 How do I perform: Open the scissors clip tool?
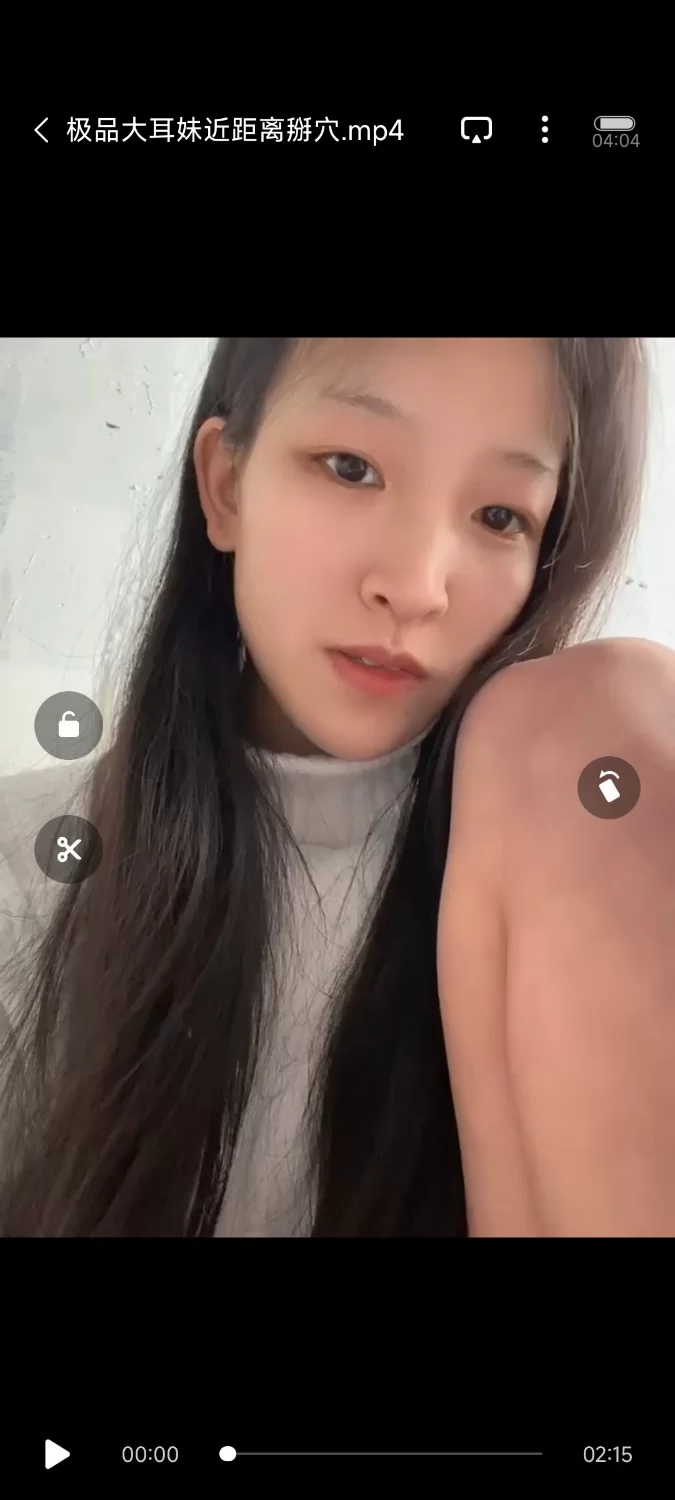tap(68, 850)
